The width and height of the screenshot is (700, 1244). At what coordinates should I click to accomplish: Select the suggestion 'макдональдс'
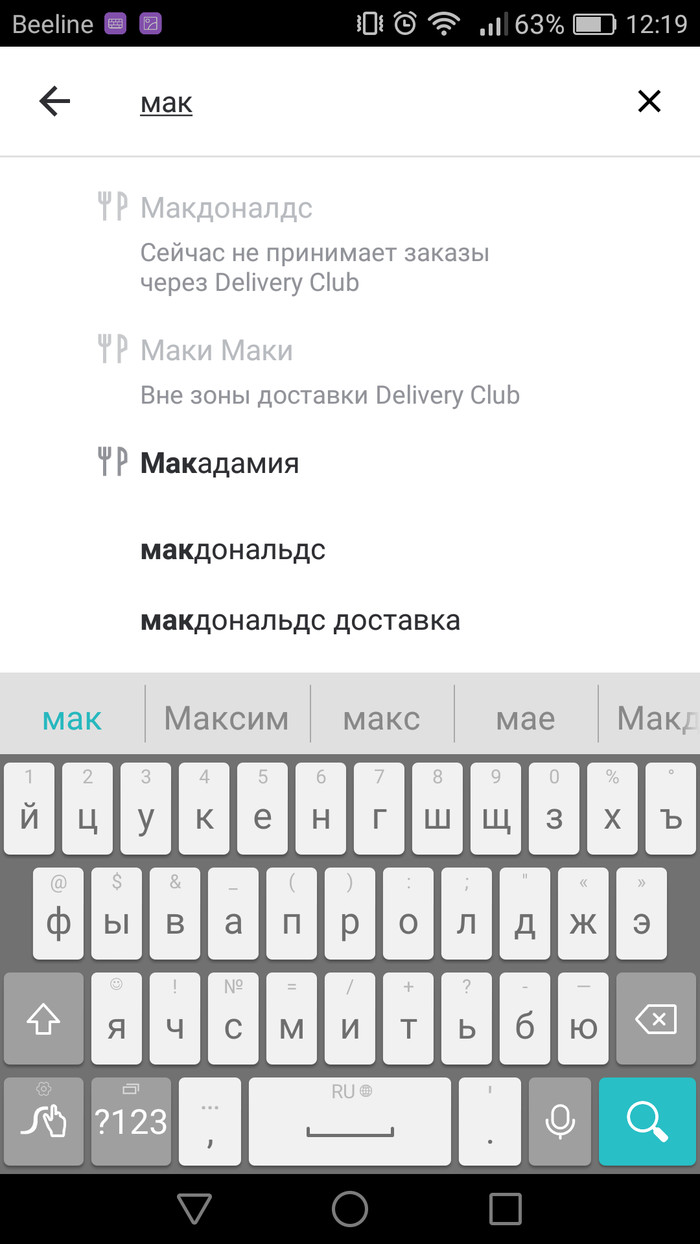[x=233, y=550]
